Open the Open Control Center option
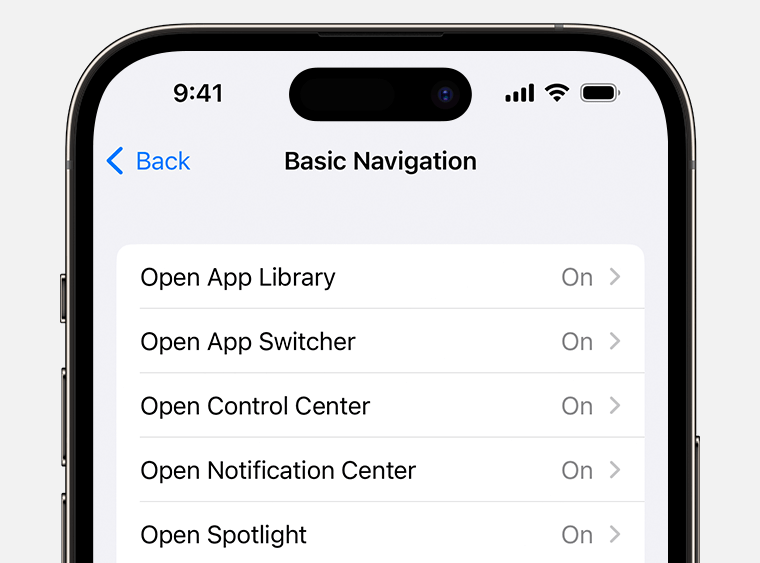This screenshot has height=563, width=760. [x=380, y=406]
